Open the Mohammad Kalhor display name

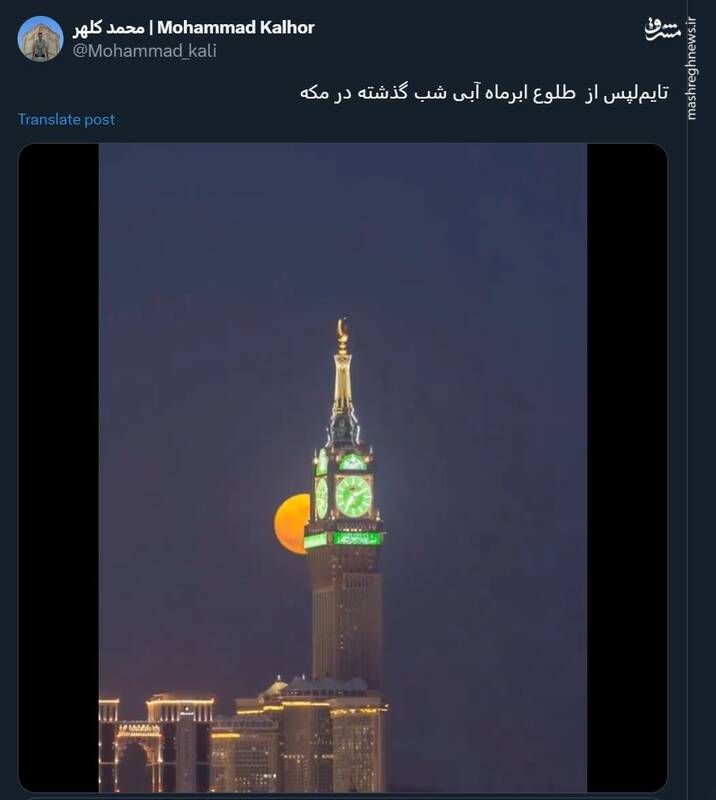tap(193, 27)
